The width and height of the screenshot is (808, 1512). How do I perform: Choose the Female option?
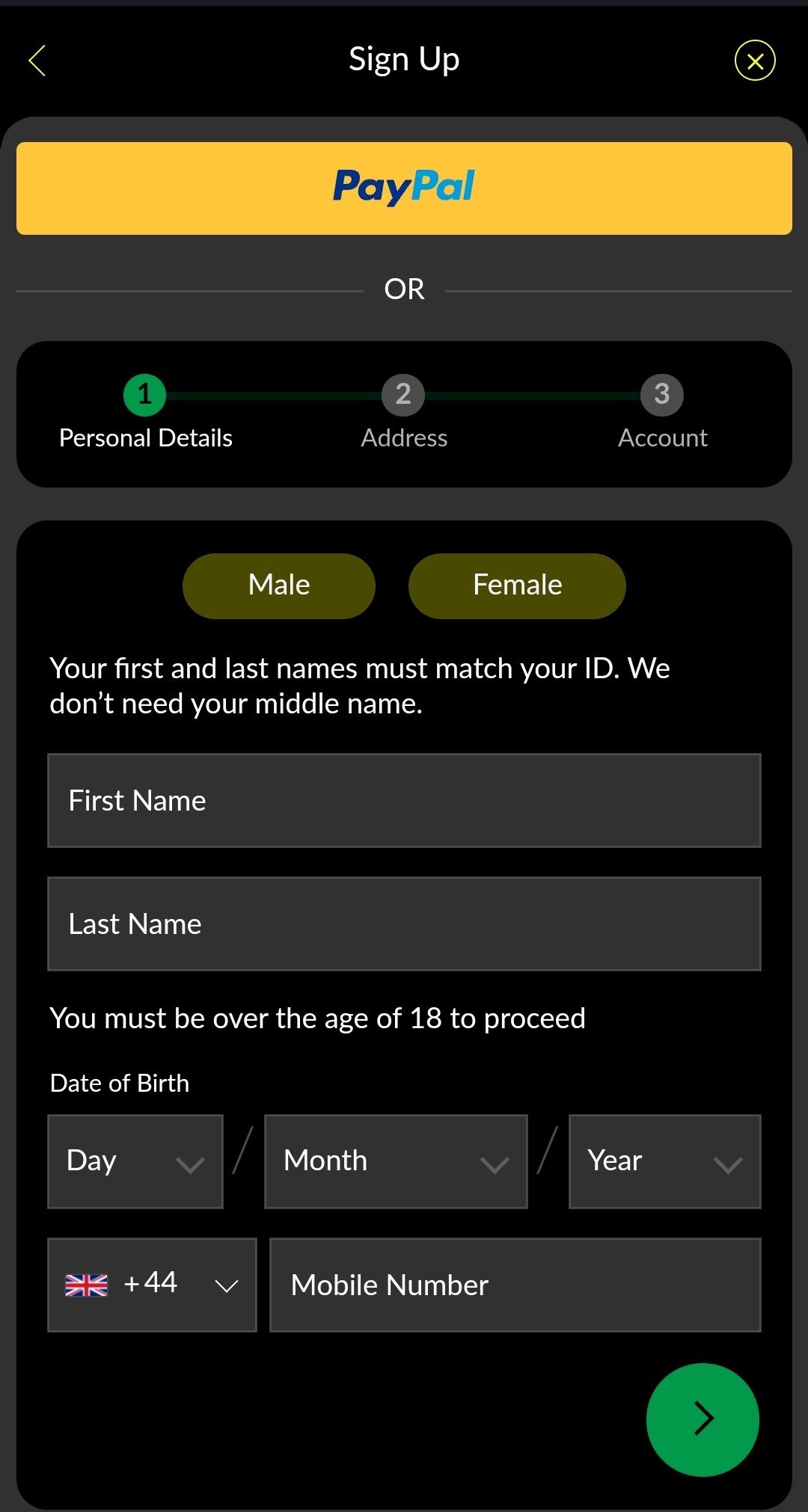(x=517, y=586)
